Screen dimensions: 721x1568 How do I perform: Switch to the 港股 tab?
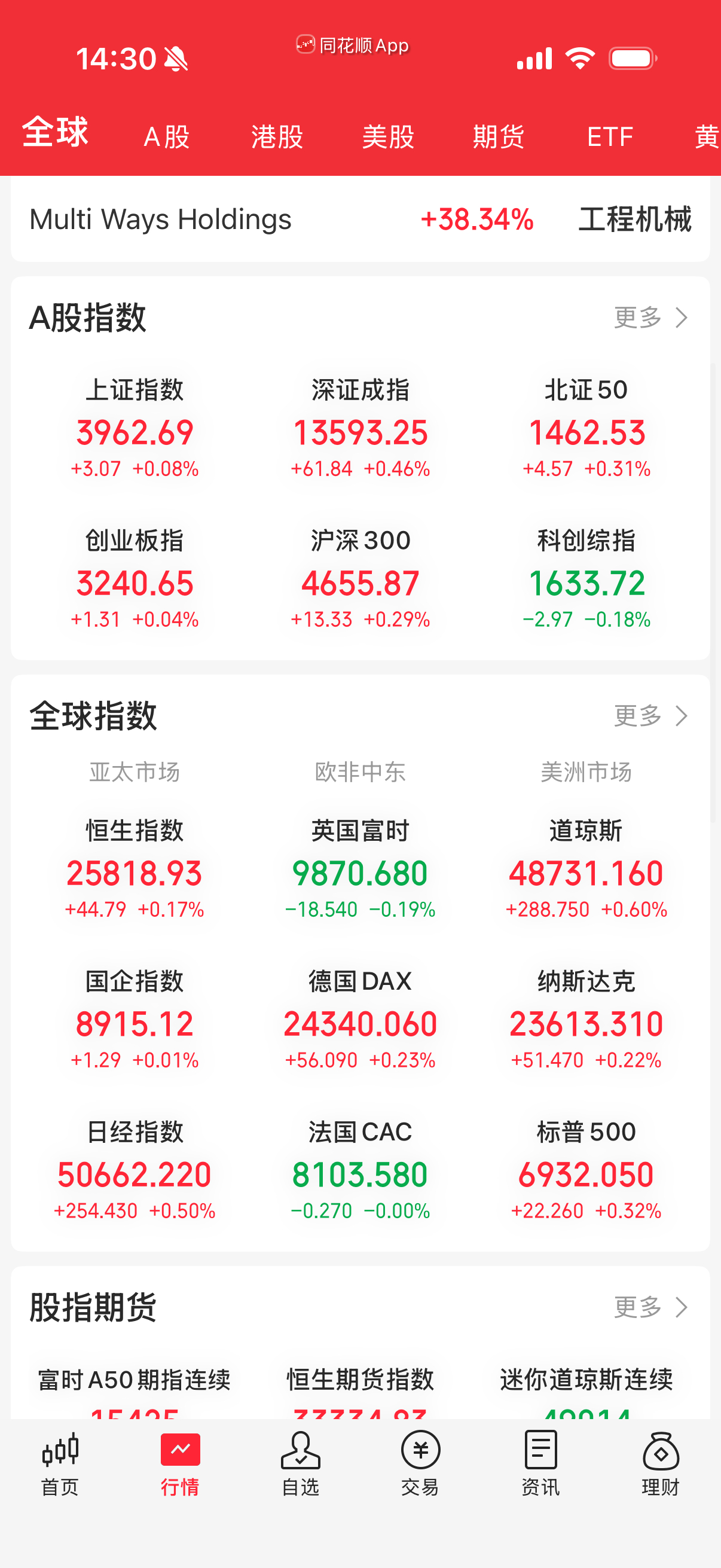[x=277, y=137]
